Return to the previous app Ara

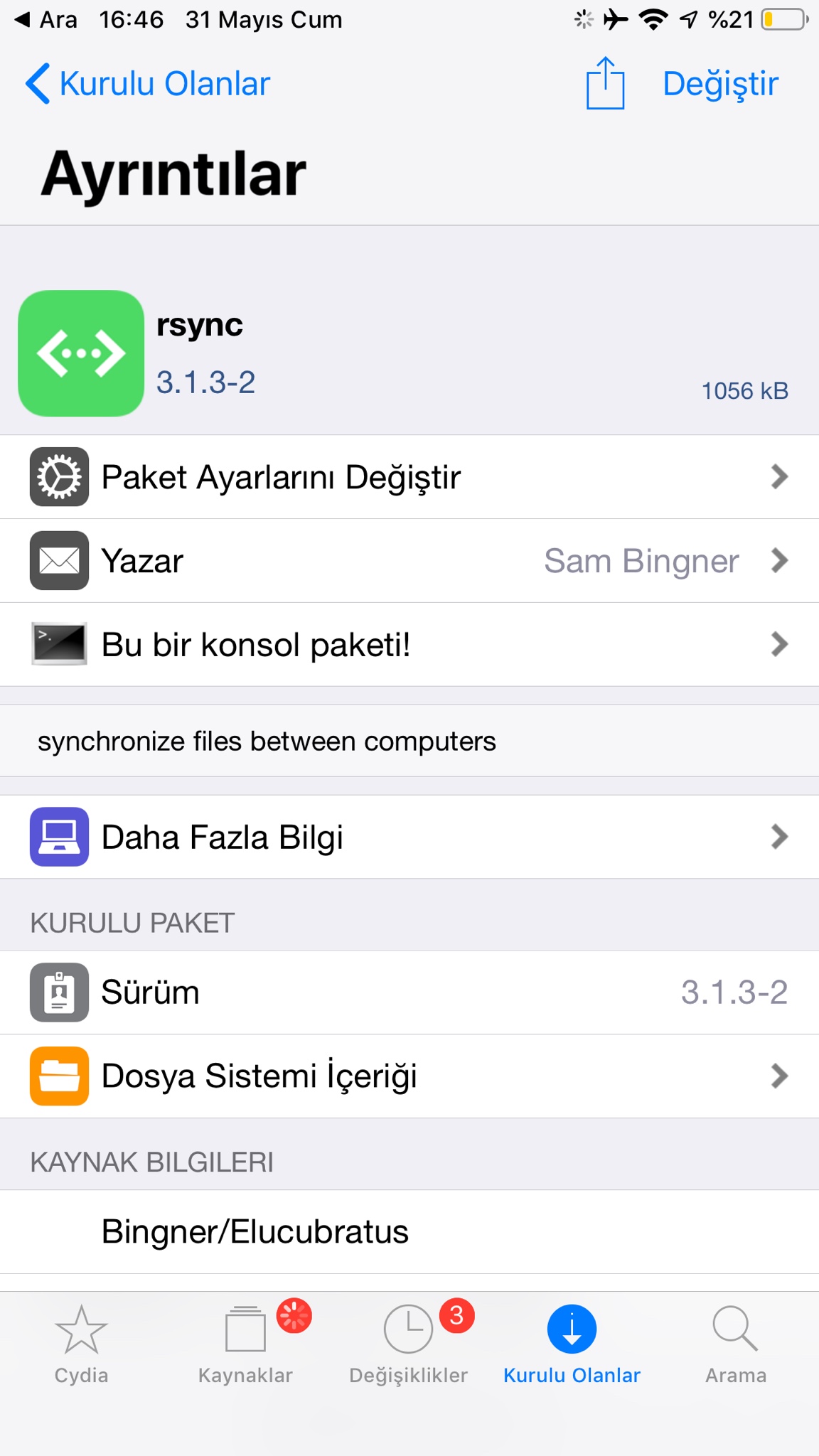(x=45, y=20)
